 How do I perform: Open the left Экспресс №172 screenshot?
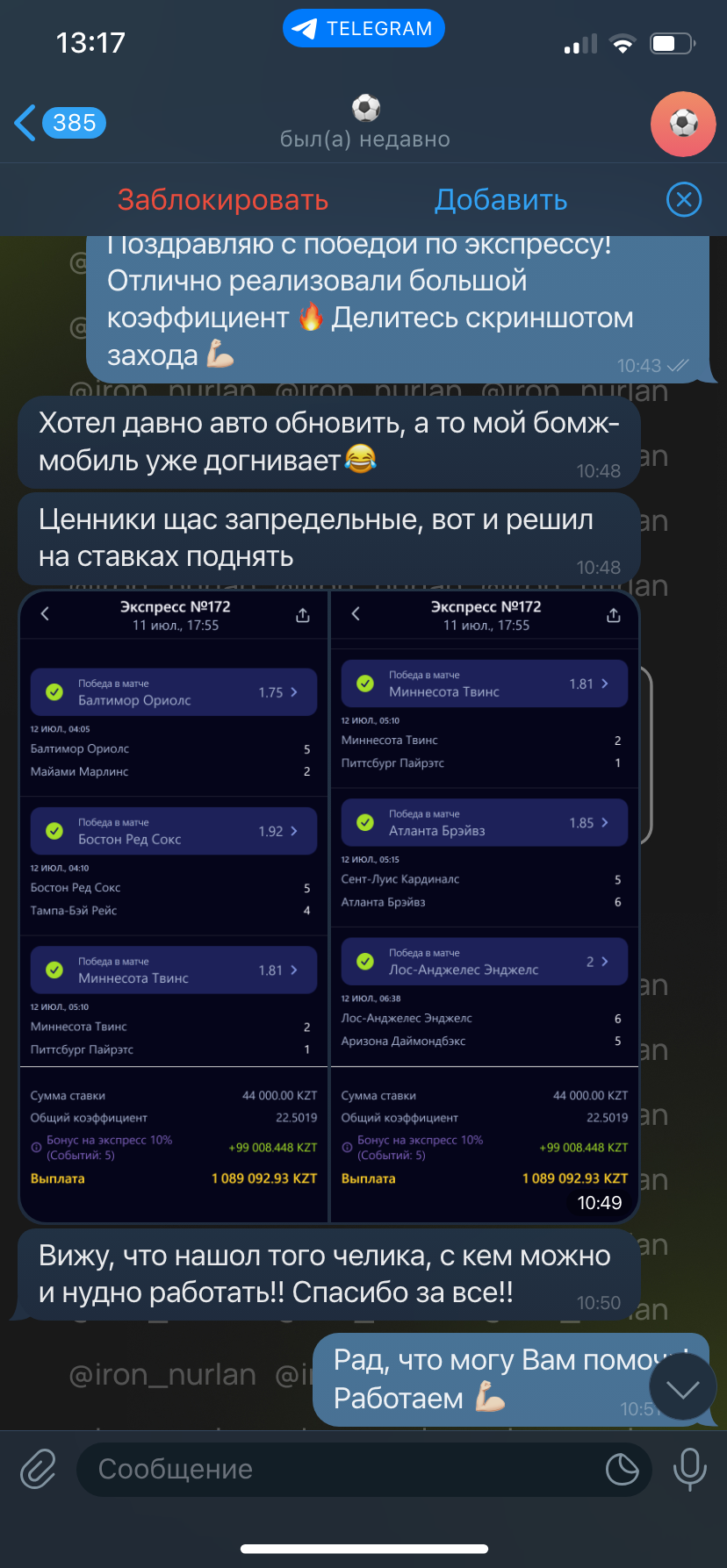pyautogui.click(x=174, y=906)
